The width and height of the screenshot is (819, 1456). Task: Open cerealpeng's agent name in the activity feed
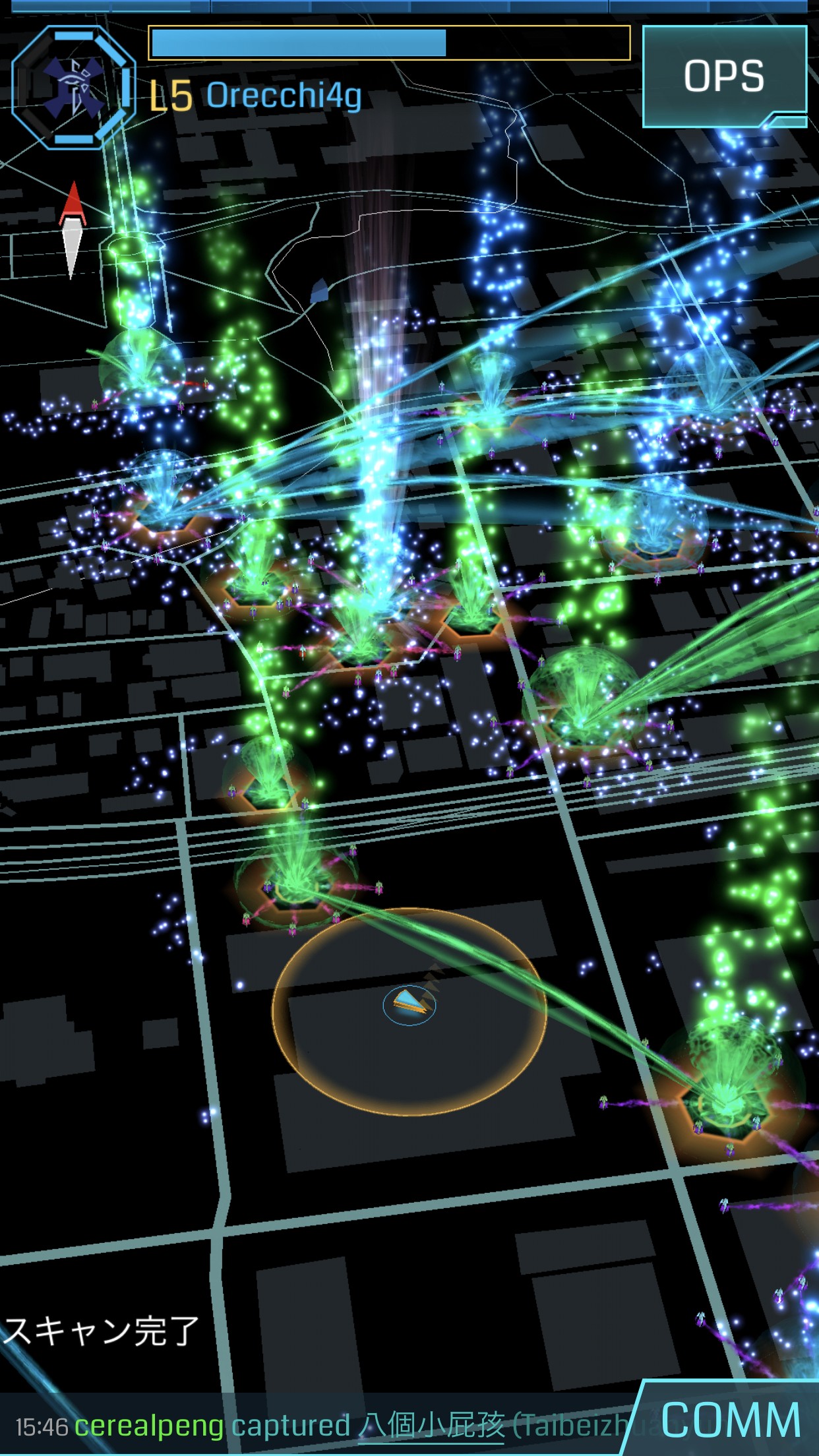(x=149, y=1426)
